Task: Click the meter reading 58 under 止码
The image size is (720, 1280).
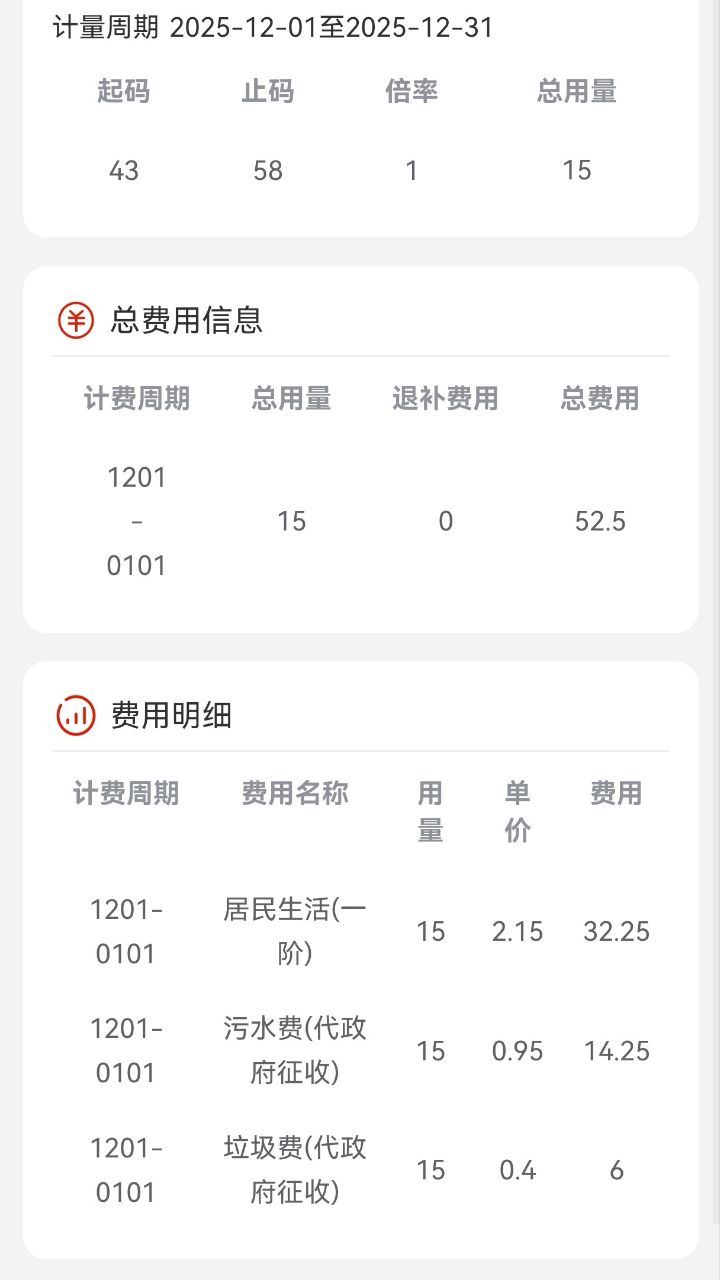Action: [x=268, y=170]
